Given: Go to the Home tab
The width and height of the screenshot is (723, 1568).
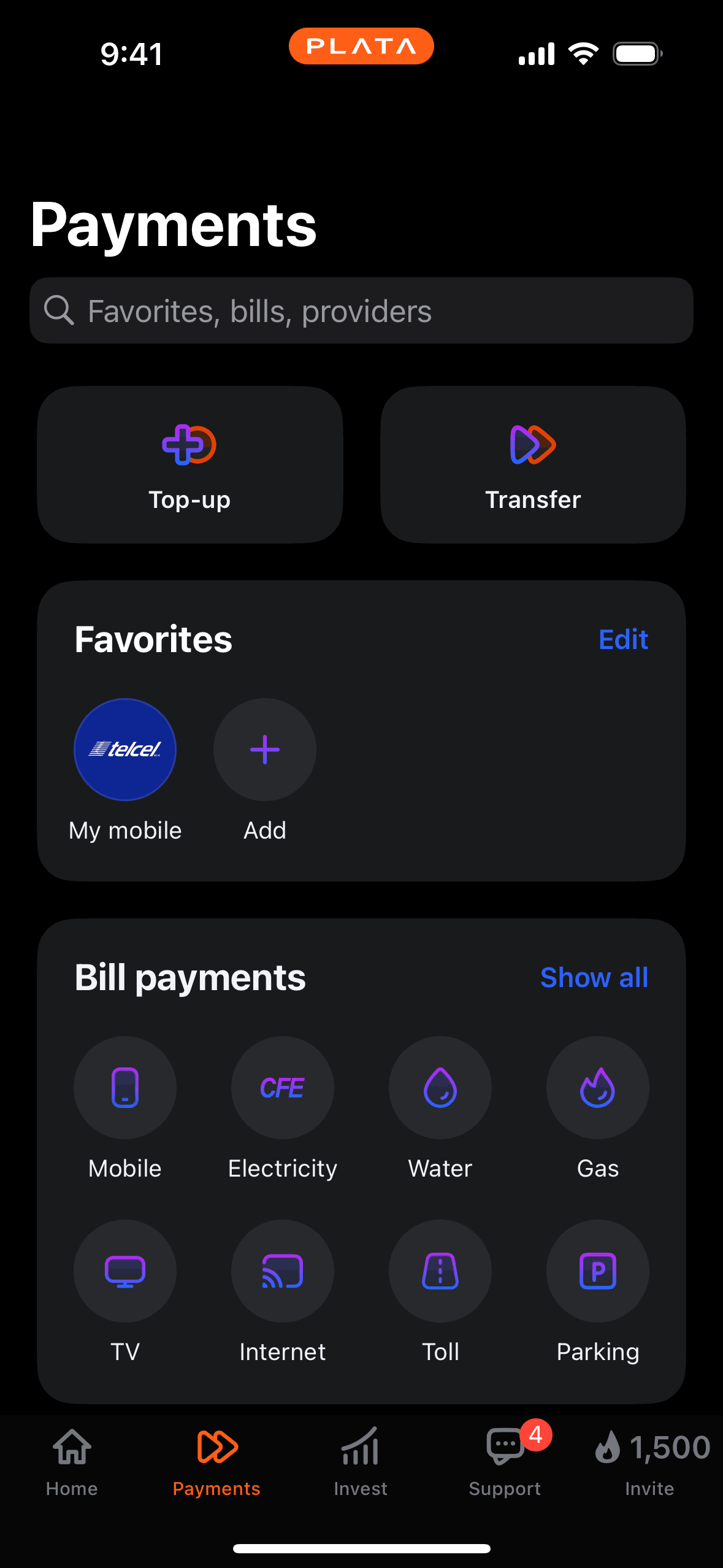Looking at the screenshot, I should click(x=72, y=1462).
